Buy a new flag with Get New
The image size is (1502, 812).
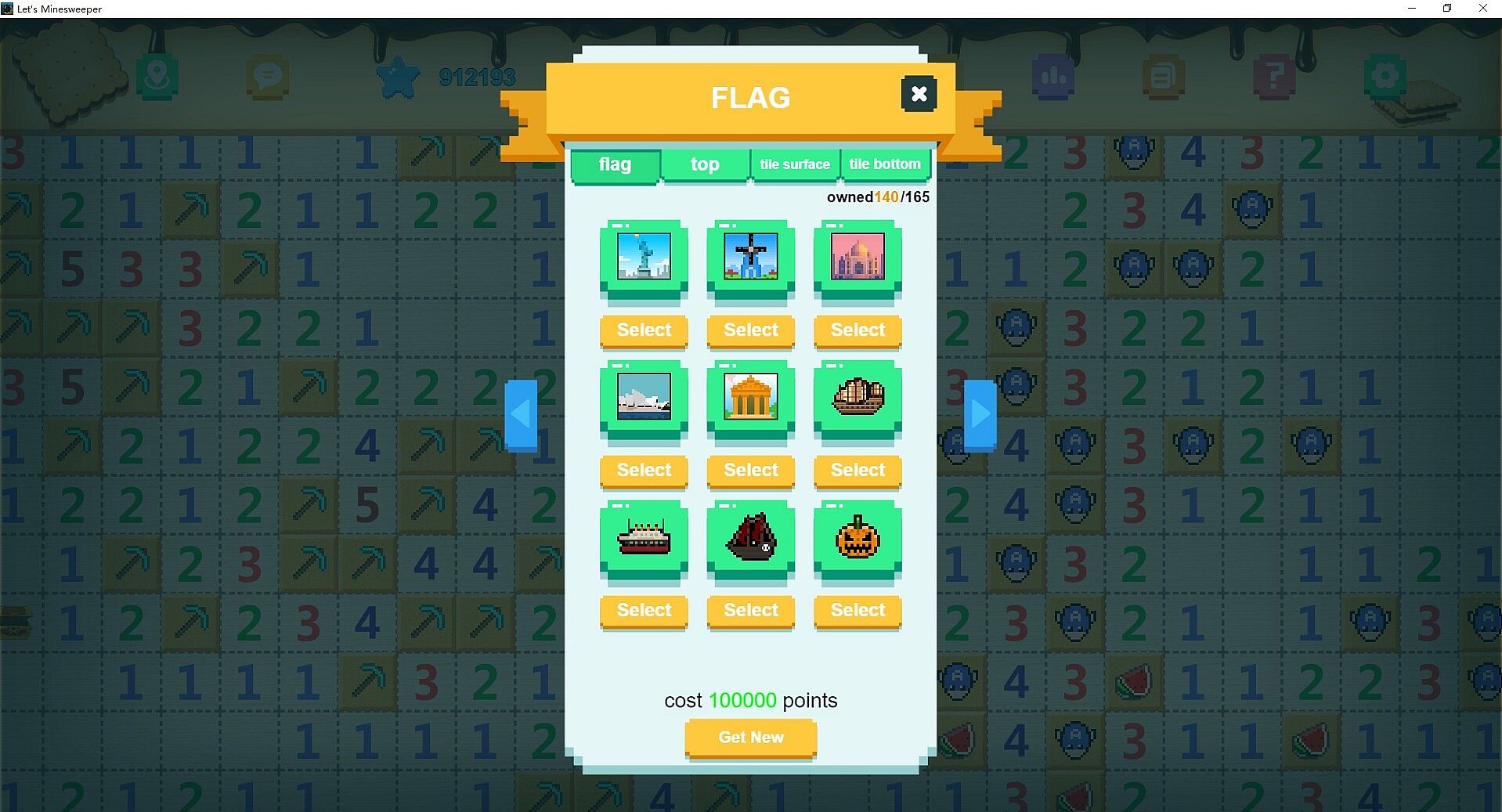[750, 738]
